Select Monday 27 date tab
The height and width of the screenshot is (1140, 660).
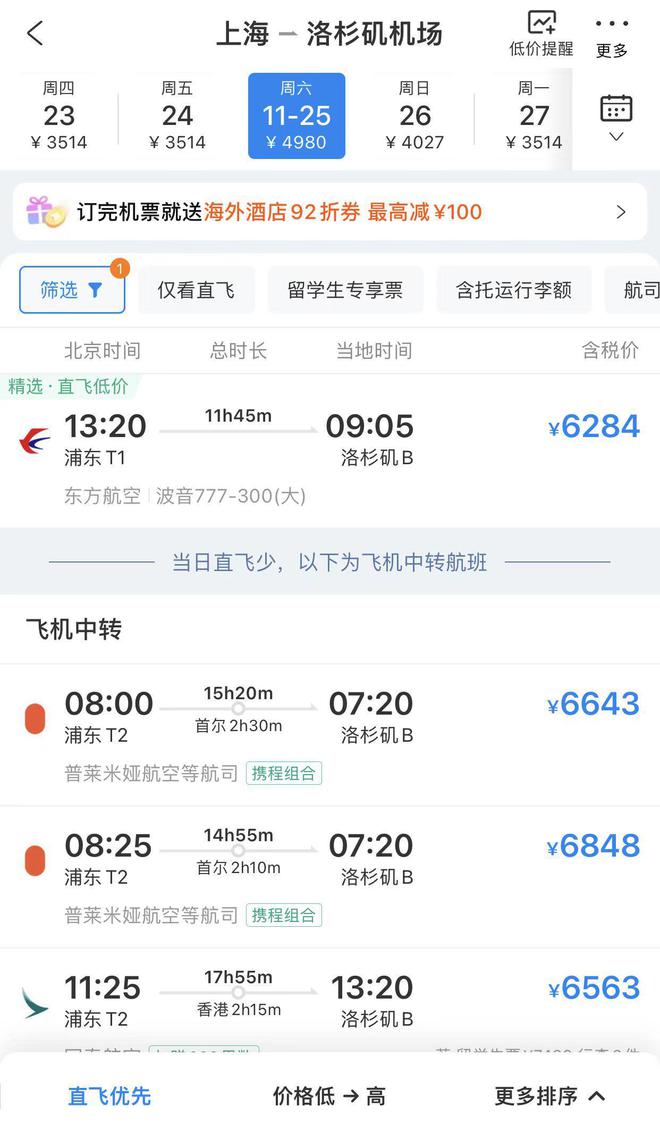point(534,116)
